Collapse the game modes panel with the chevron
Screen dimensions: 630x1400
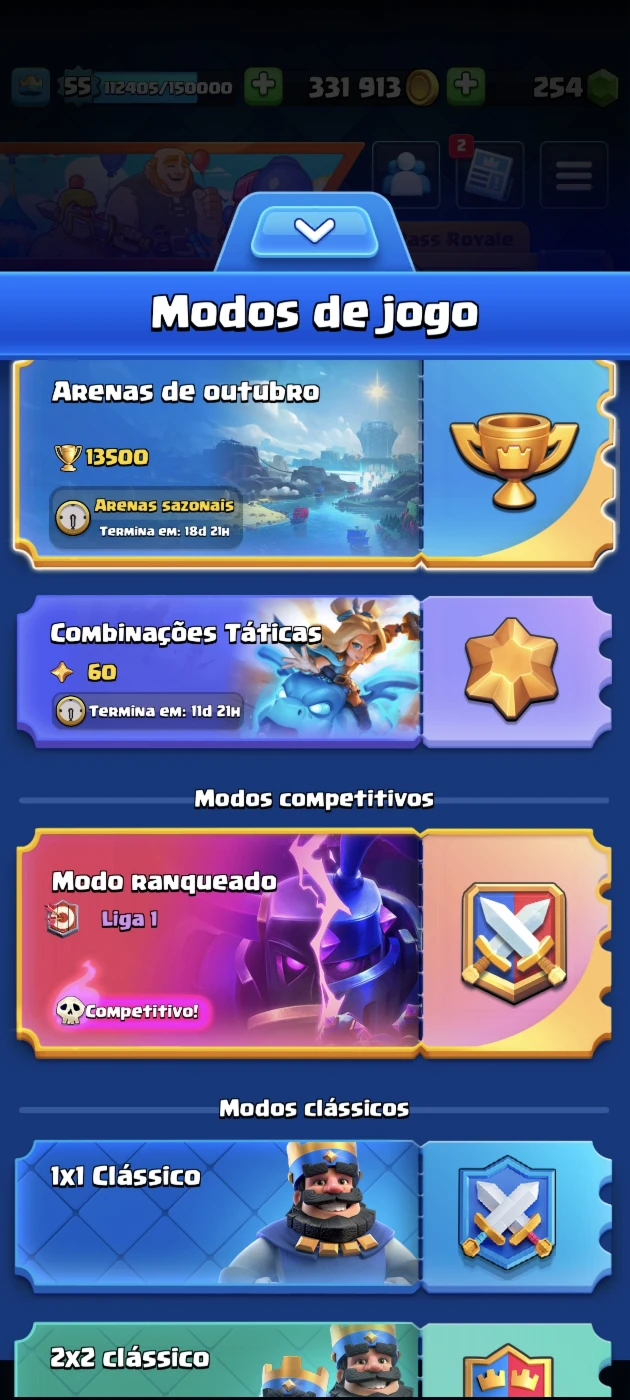314,231
